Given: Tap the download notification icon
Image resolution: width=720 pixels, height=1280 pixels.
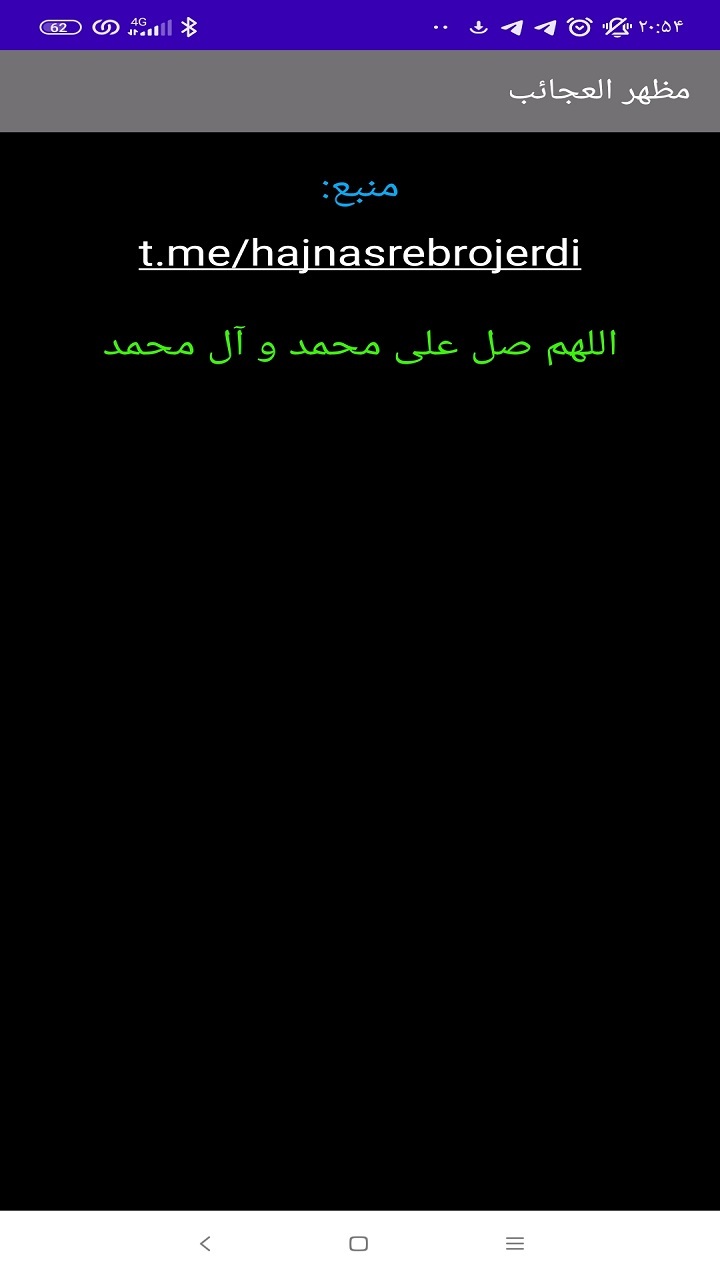Looking at the screenshot, I should [479, 27].
